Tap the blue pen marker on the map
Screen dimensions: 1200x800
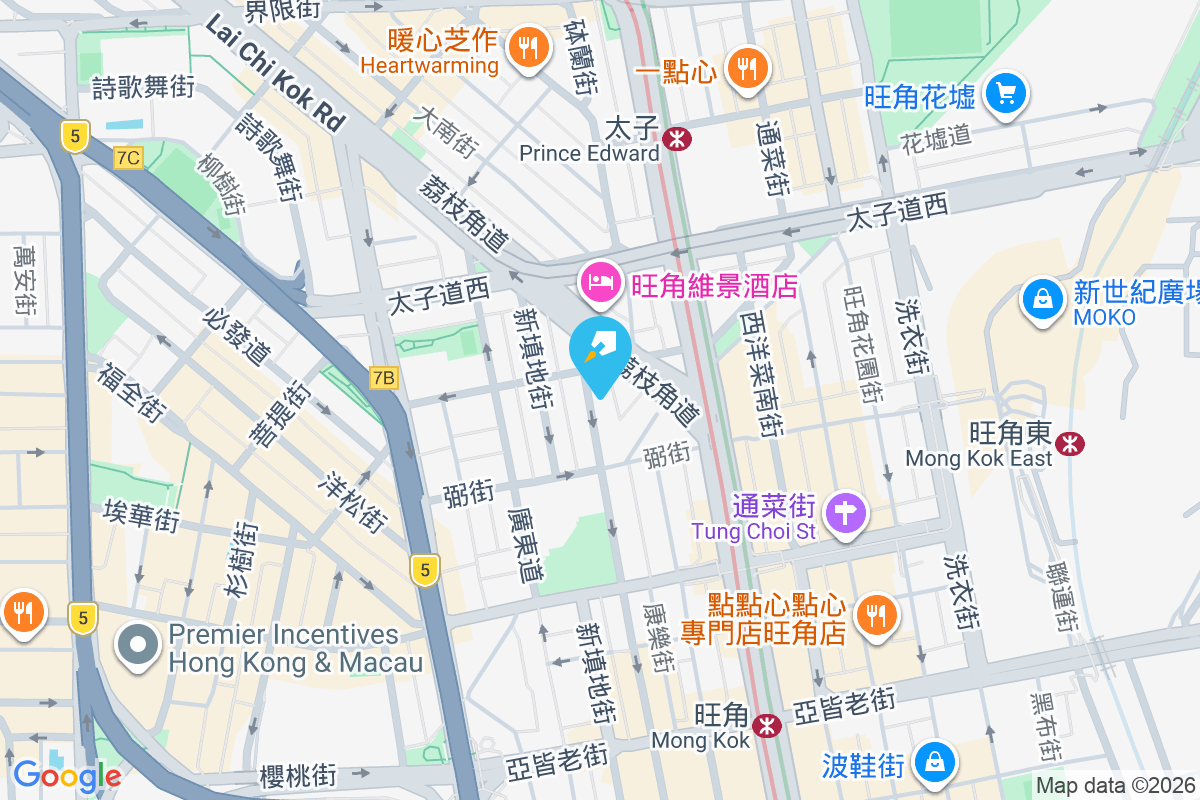(x=600, y=352)
